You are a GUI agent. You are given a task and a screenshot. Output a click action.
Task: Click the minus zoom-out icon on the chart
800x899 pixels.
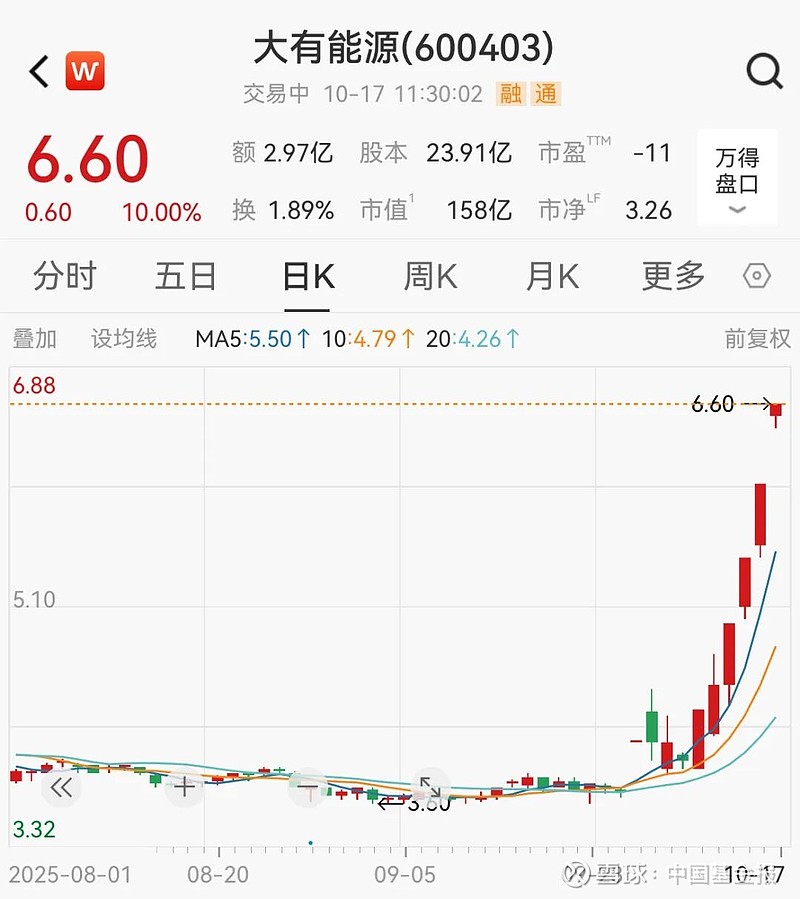[308, 787]
